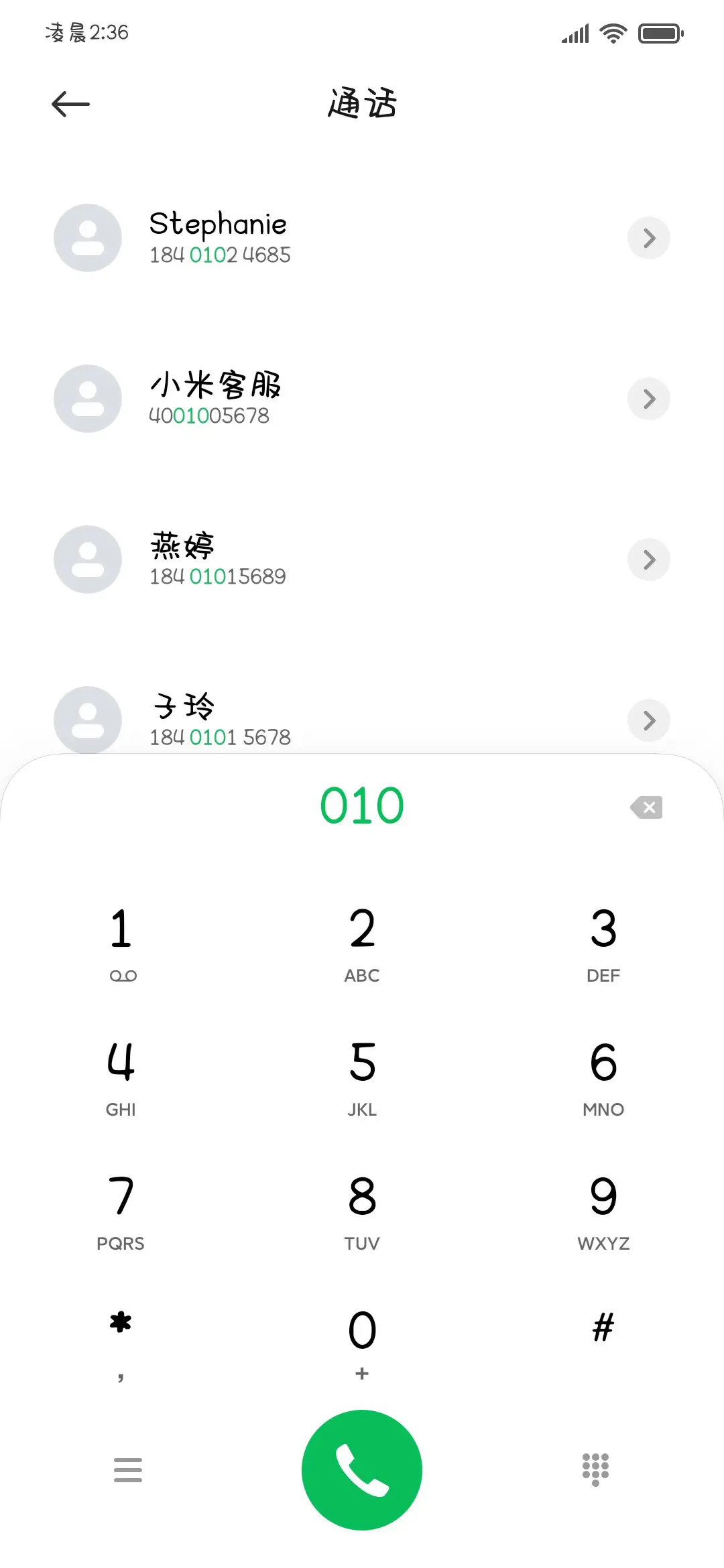This screenshot has width=724, height=1568.
Task: Open the hamburger menu at bottom left
Action: (127, 1469)
